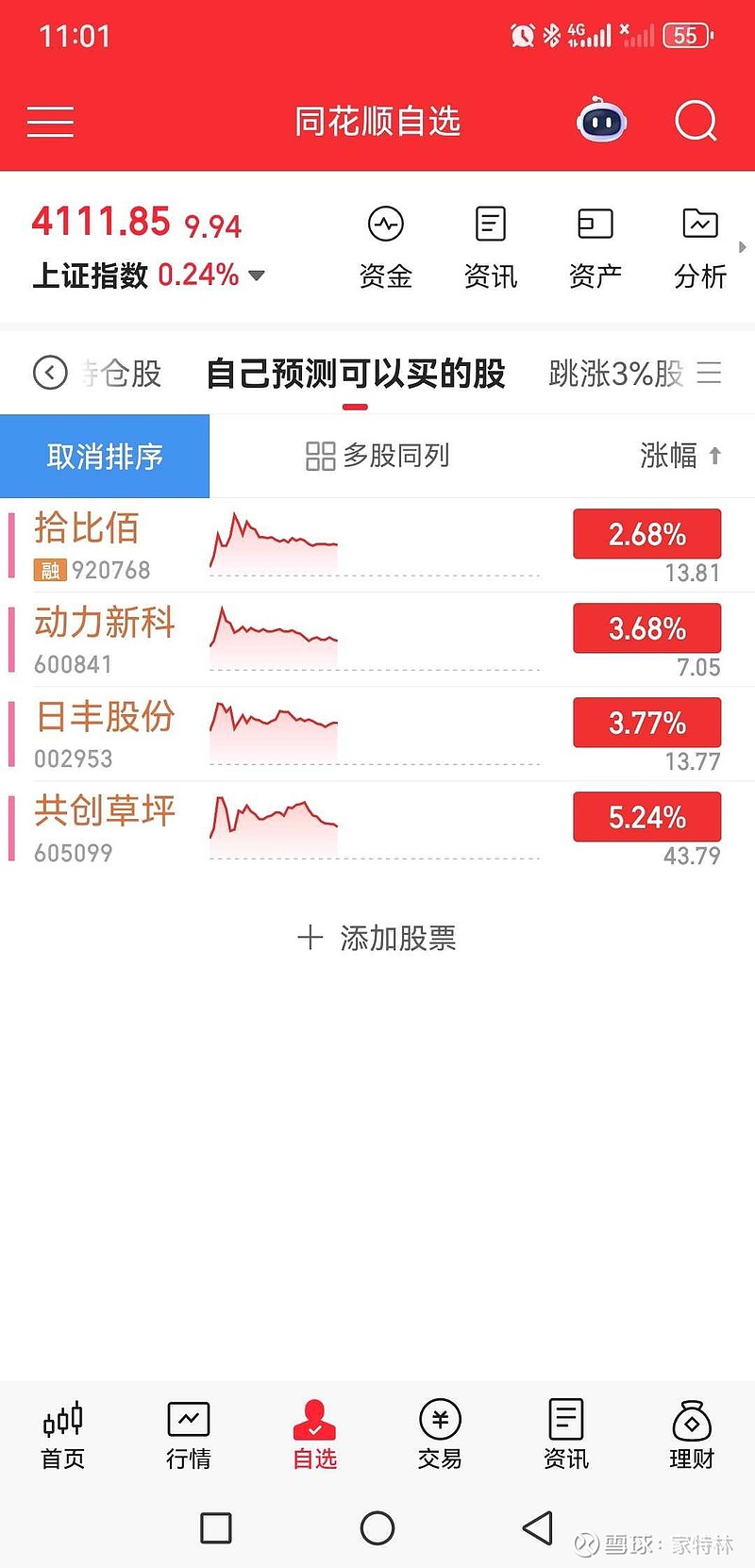Switch to the 行情 tab

pos(189,1434)
